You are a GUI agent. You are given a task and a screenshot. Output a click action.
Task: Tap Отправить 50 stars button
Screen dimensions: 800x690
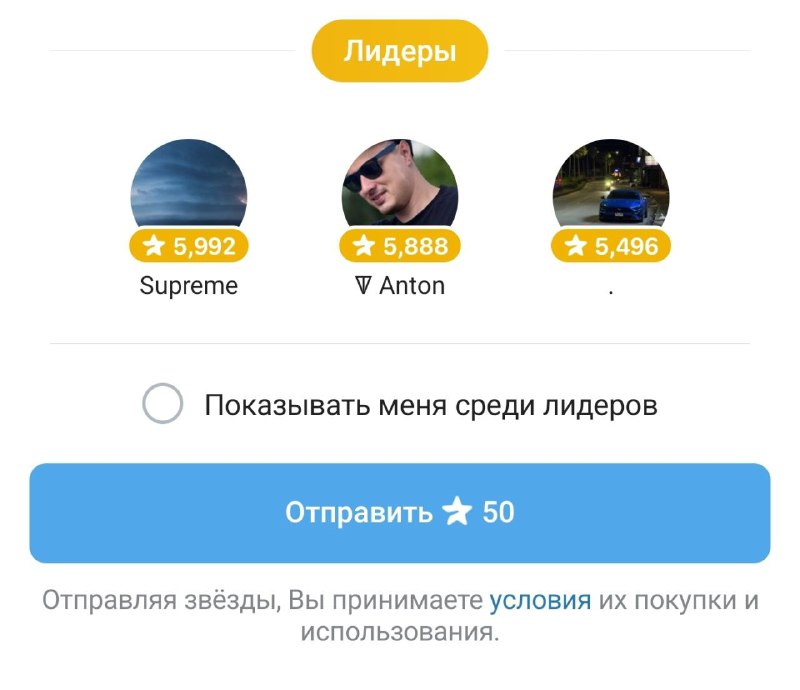coord(400,513)
